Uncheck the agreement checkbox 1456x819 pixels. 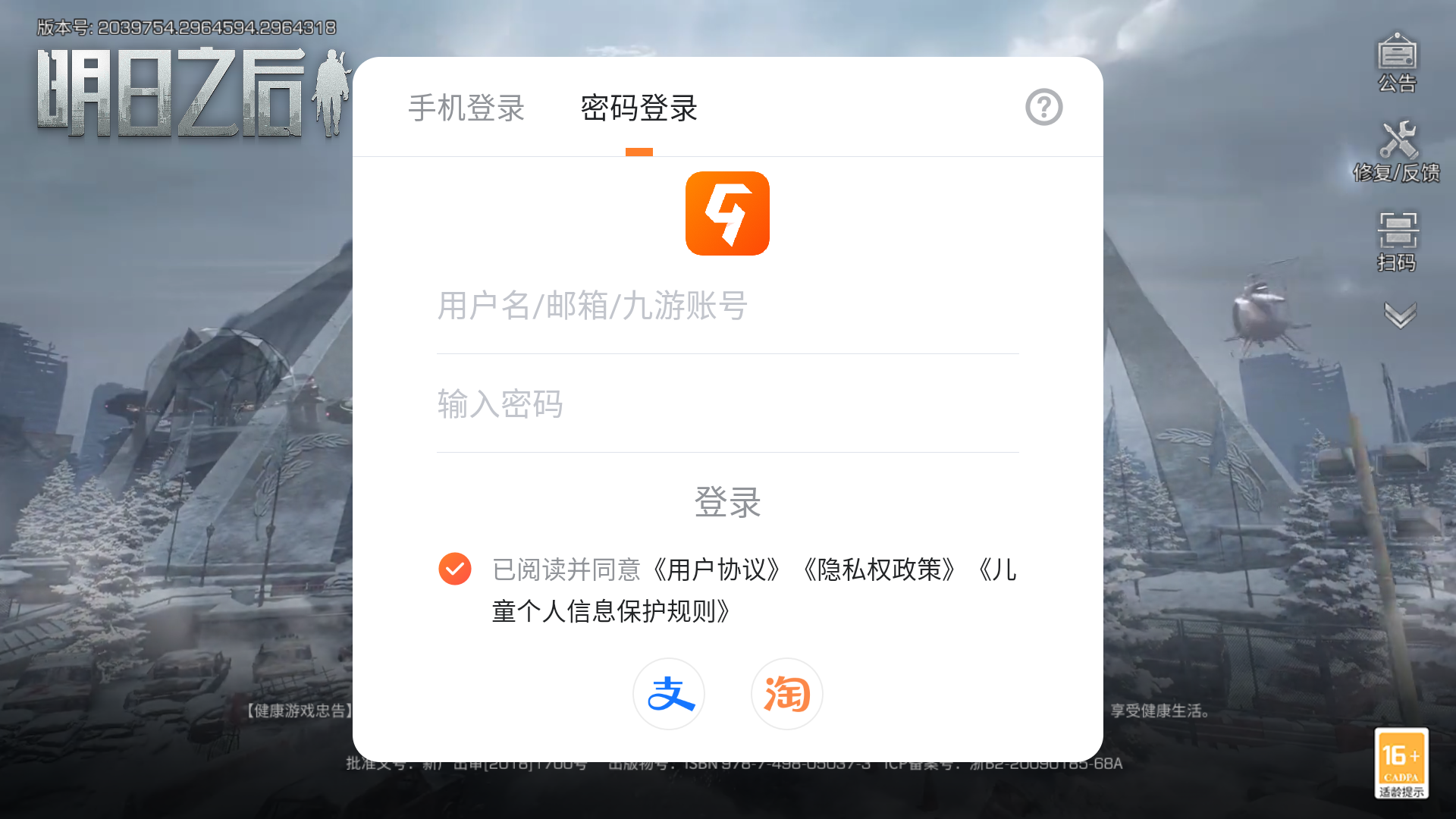455,569
